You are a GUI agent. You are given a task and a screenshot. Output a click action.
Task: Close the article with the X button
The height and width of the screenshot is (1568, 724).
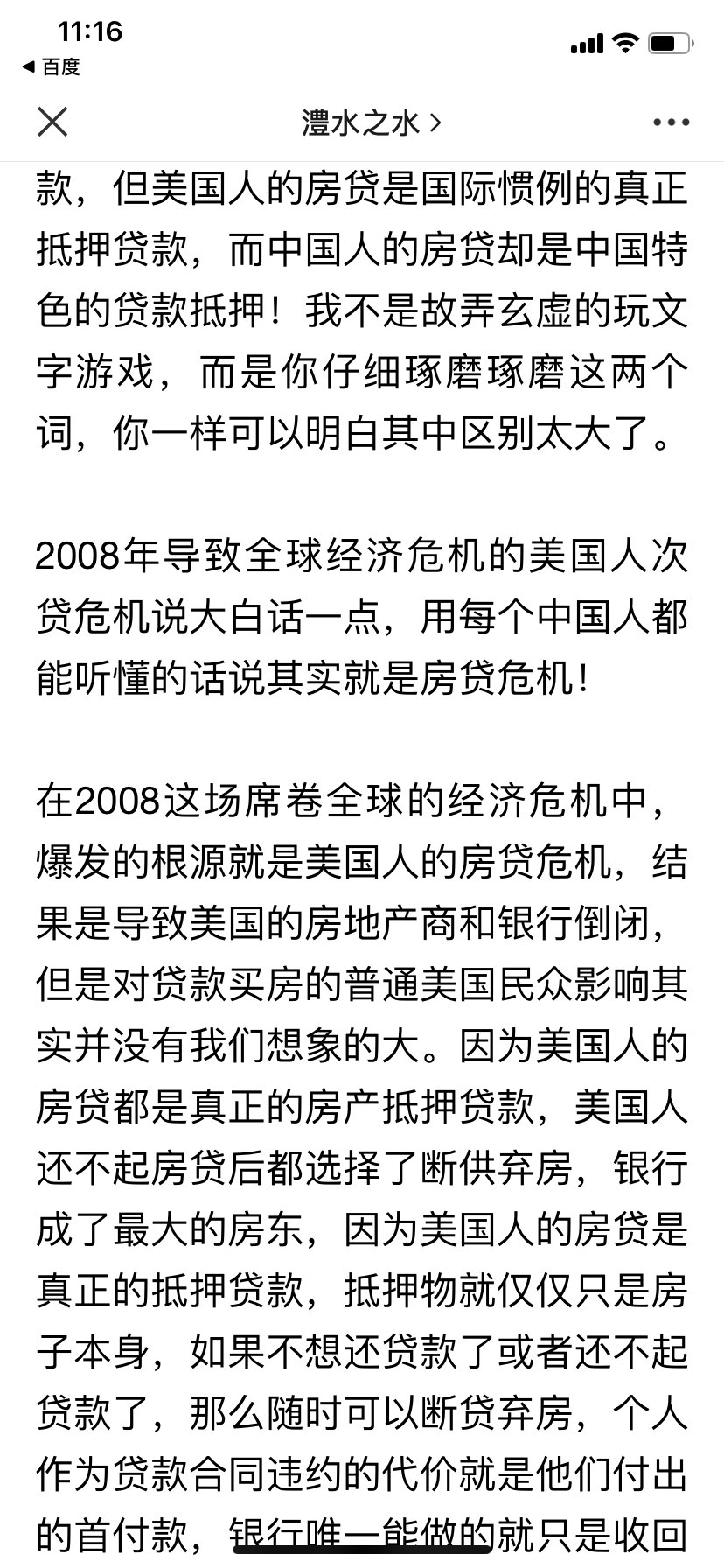pos(52,122)
